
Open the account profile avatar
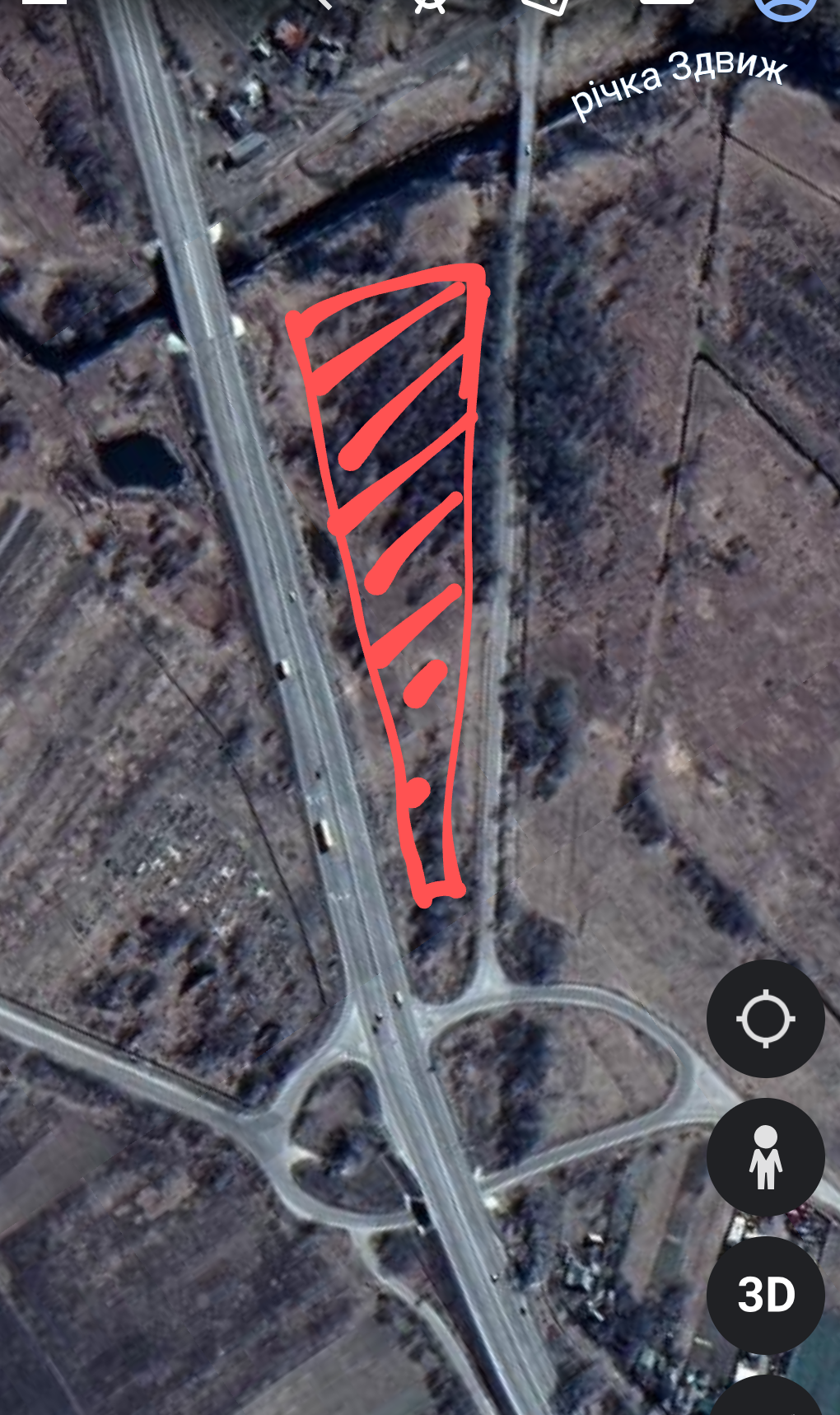pyautogui.click(x=785, y=7)
